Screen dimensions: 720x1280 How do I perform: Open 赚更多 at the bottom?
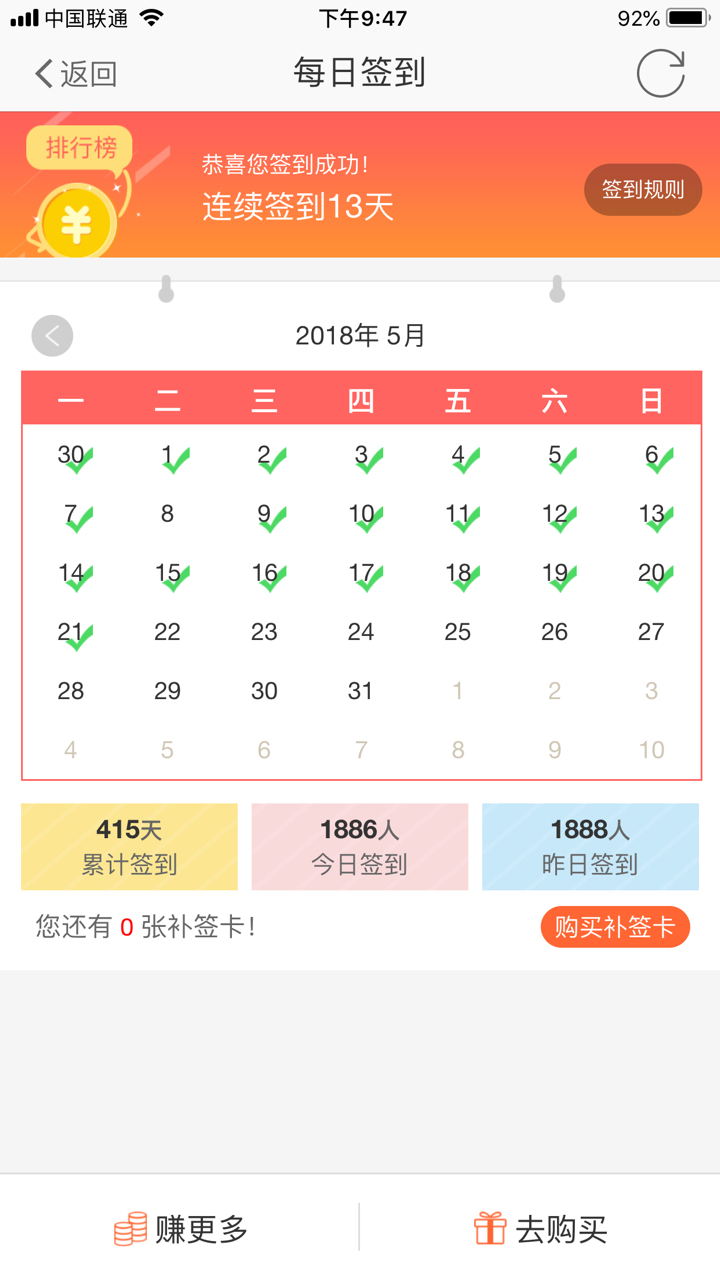click(x=180, y=1228)
